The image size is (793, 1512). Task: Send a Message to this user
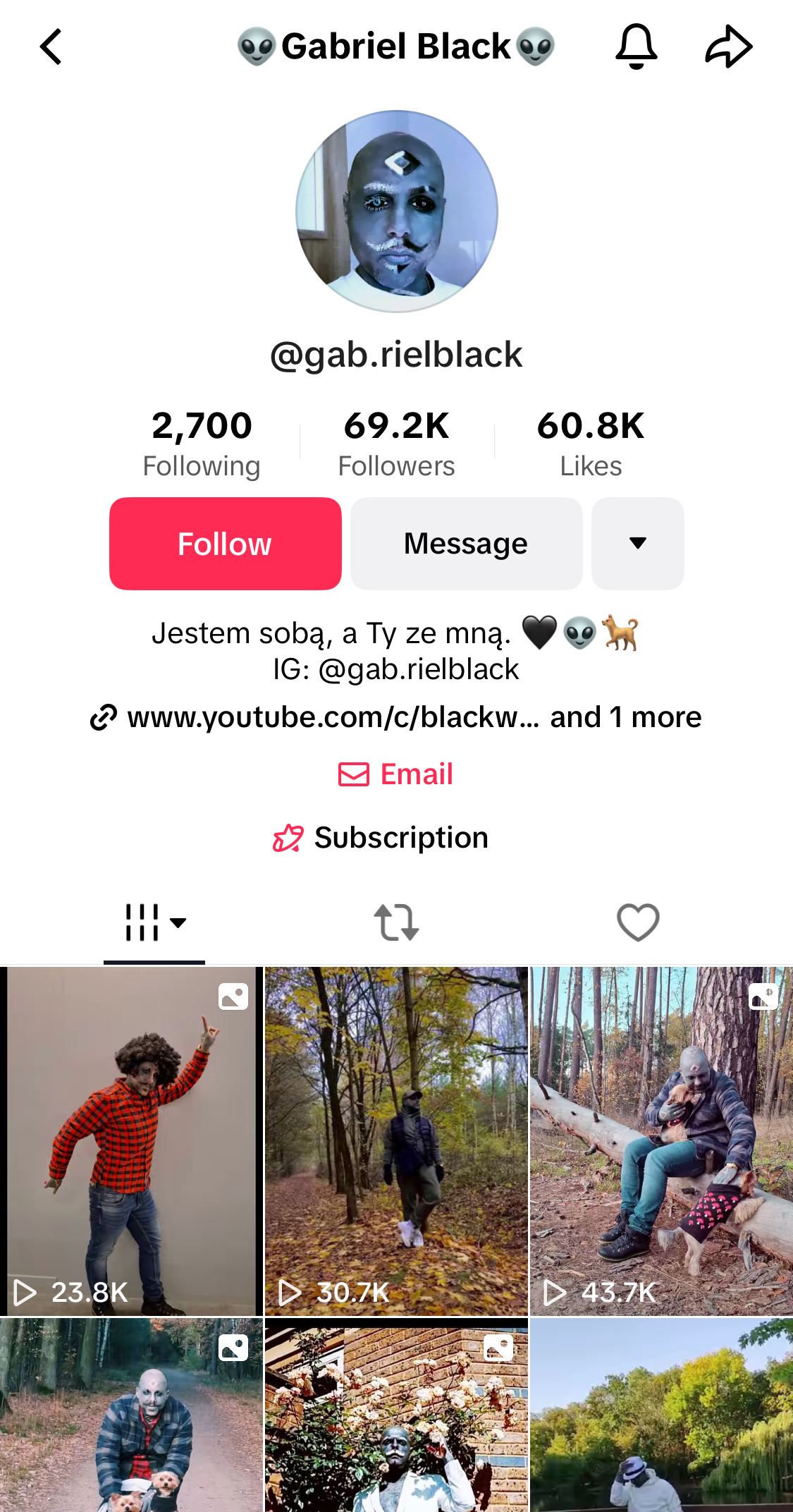coord(466,544)
